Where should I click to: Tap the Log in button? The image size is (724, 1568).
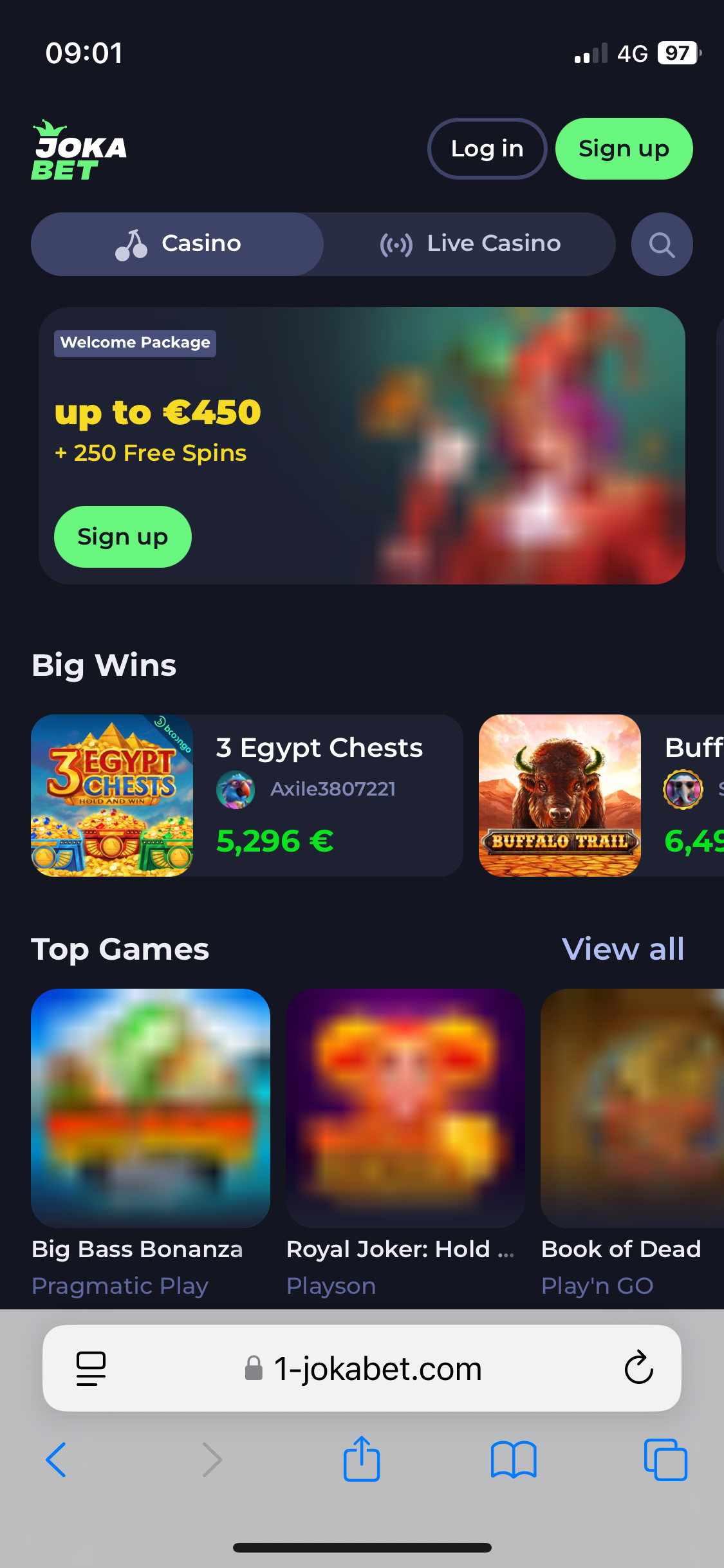tap(487, 149)
